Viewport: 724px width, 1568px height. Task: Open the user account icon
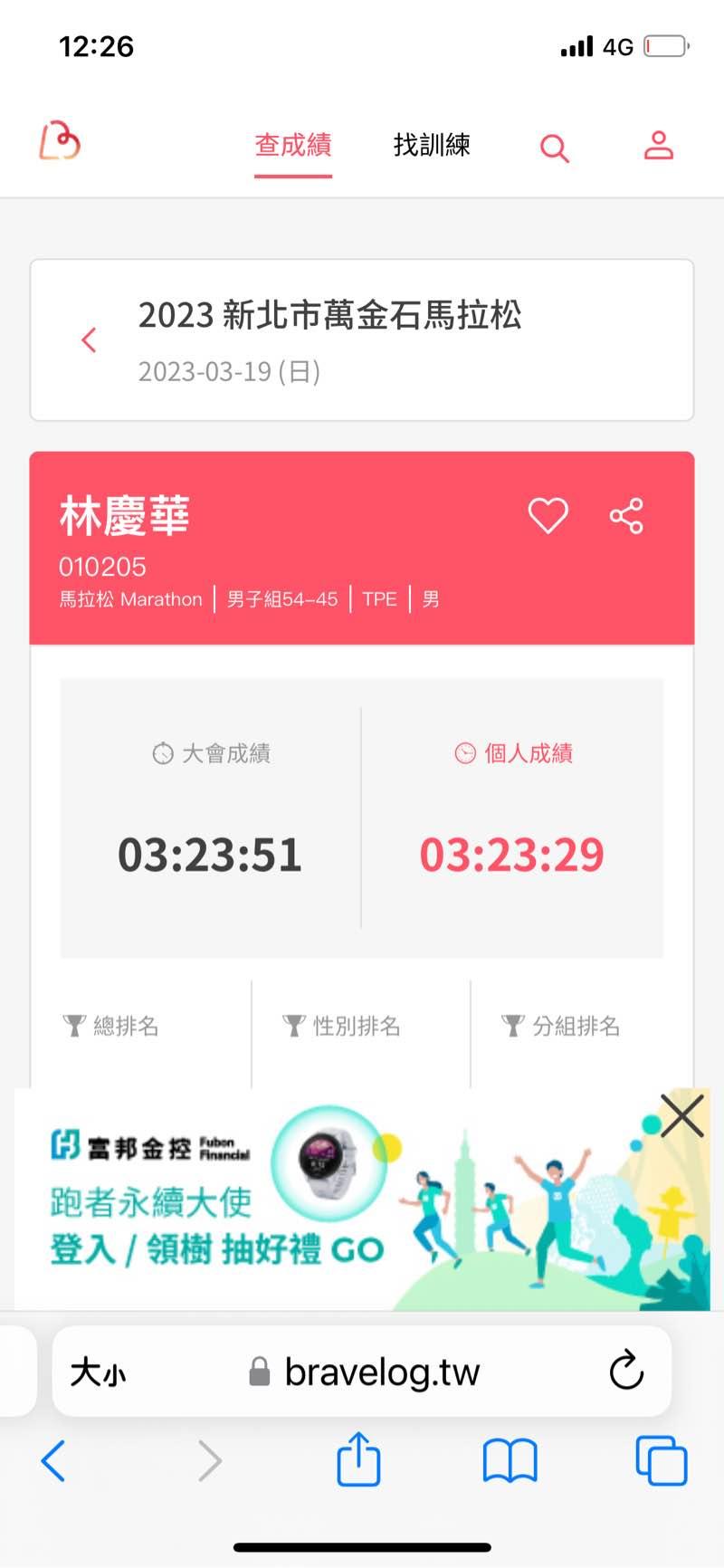658,145
